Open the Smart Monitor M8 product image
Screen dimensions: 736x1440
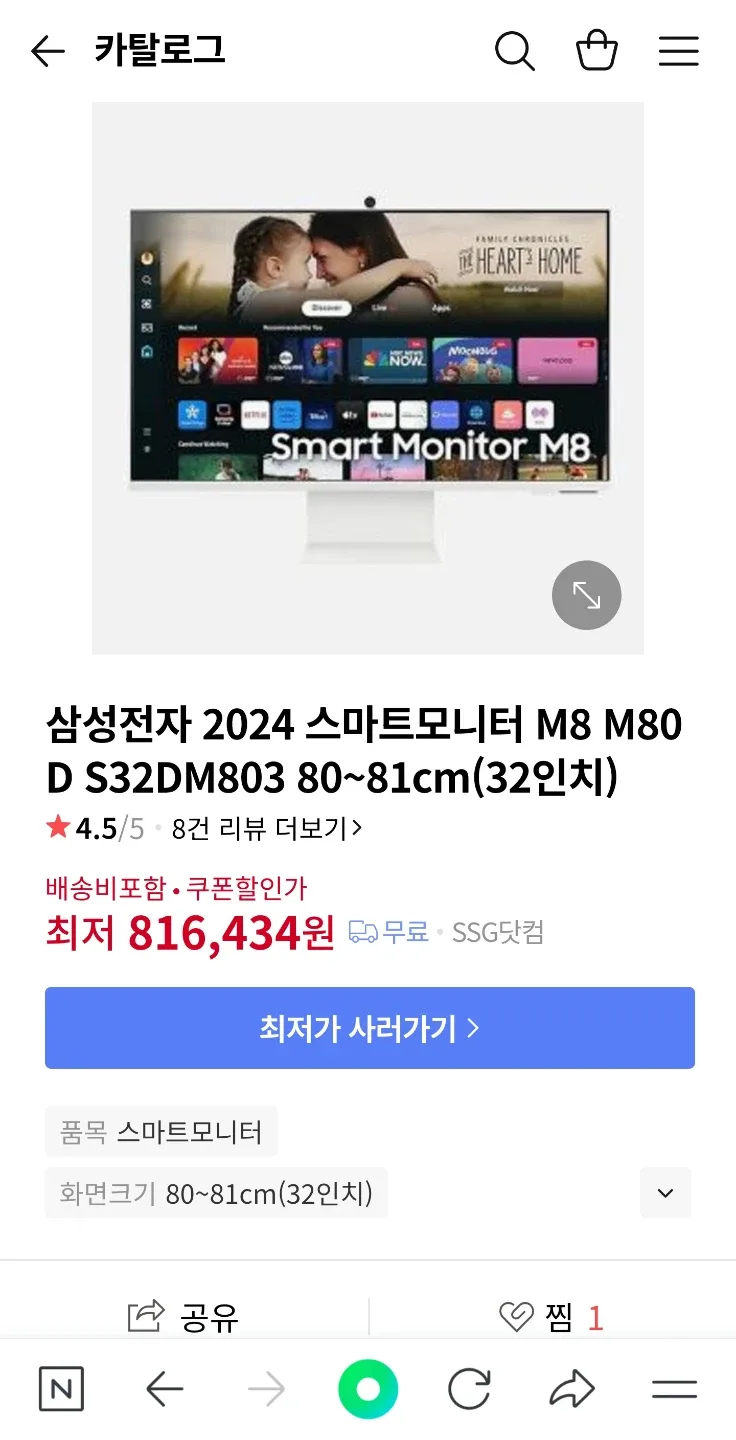[x=368, y=378]
